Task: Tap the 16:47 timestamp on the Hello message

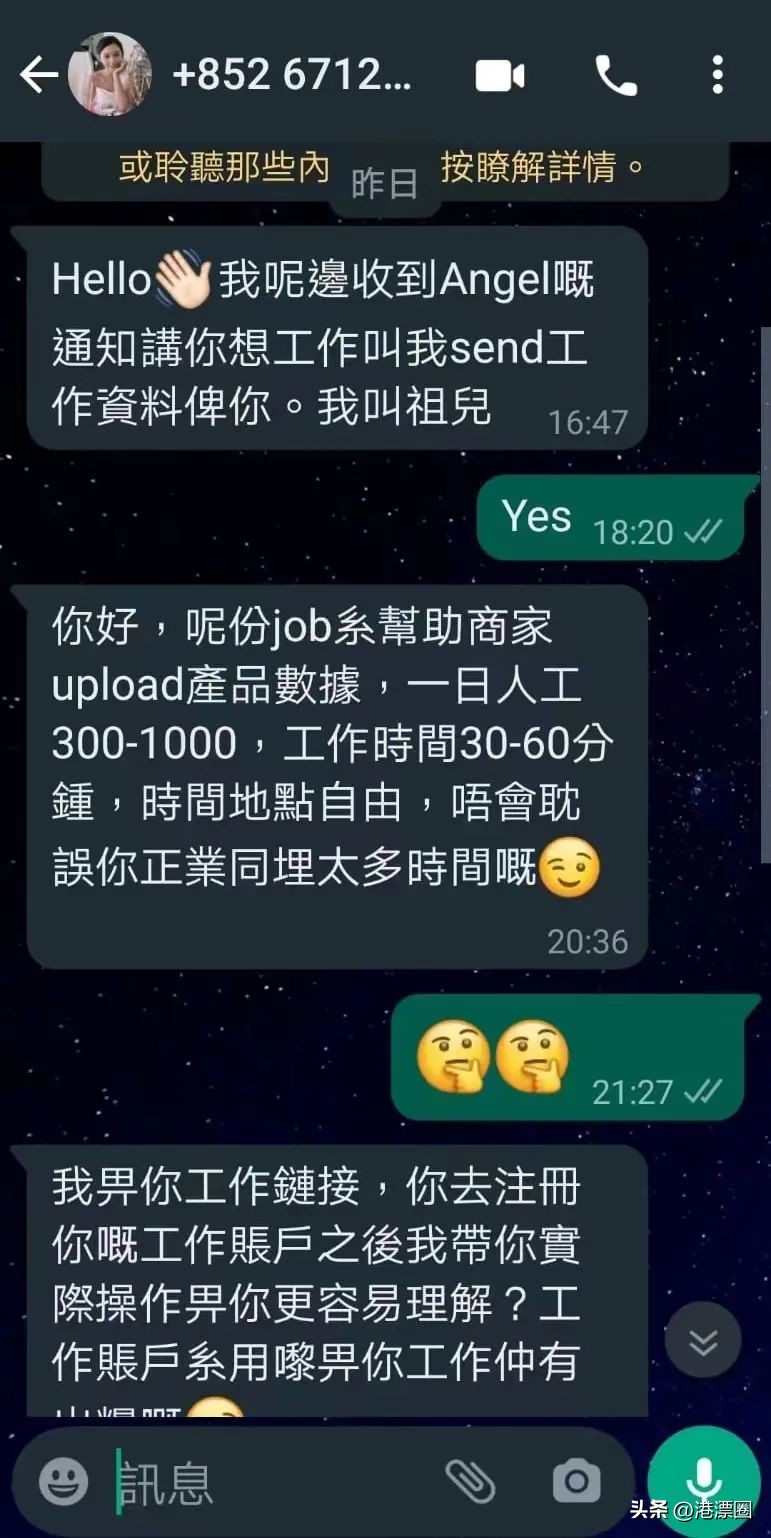Action: click(x=589, y=421)
